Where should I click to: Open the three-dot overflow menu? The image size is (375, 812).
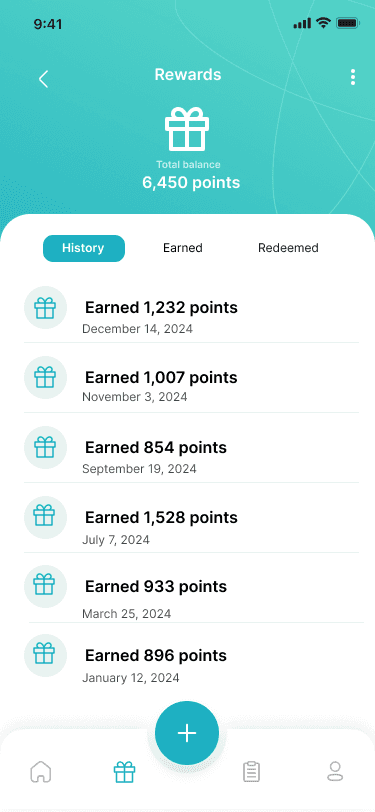[x=353, y=77]
